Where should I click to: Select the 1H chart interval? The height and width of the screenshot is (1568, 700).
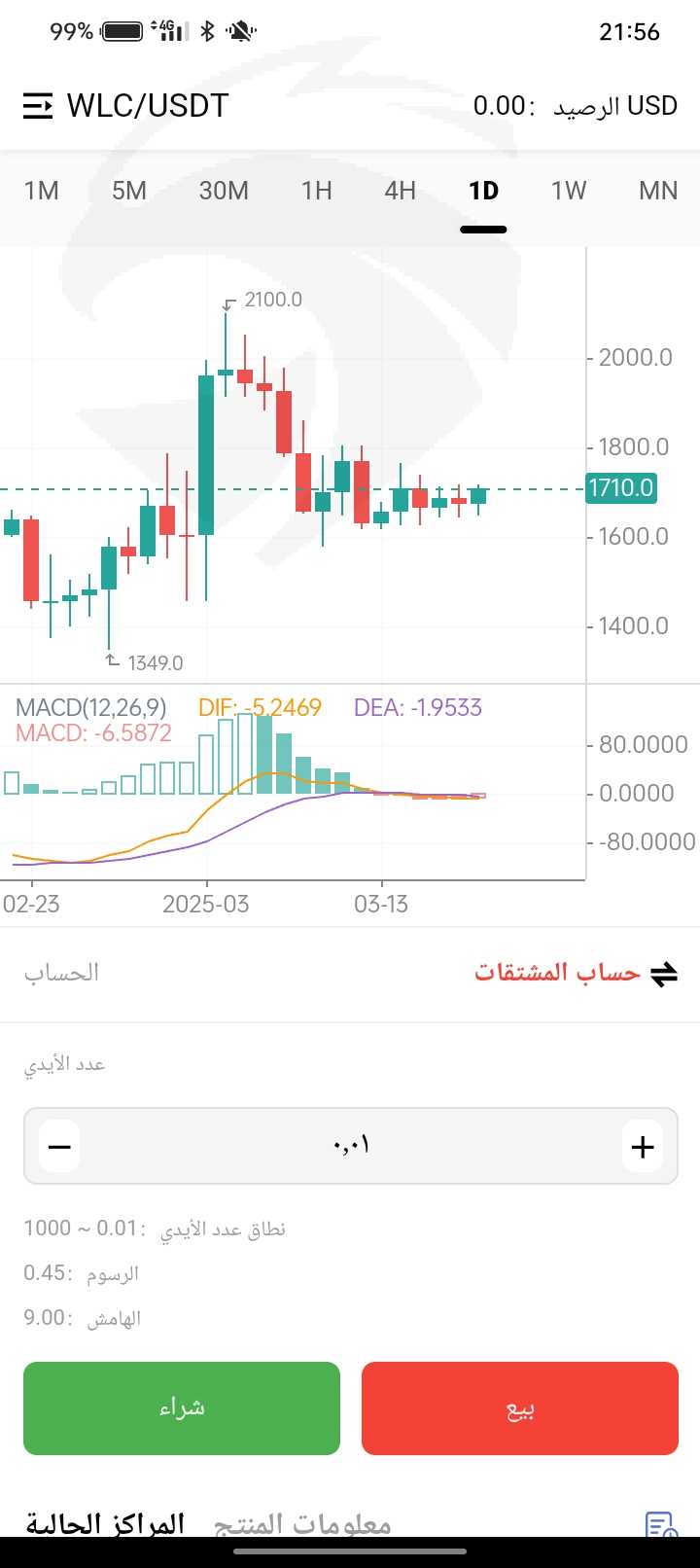pyautogui.click(x=316, y=191)
